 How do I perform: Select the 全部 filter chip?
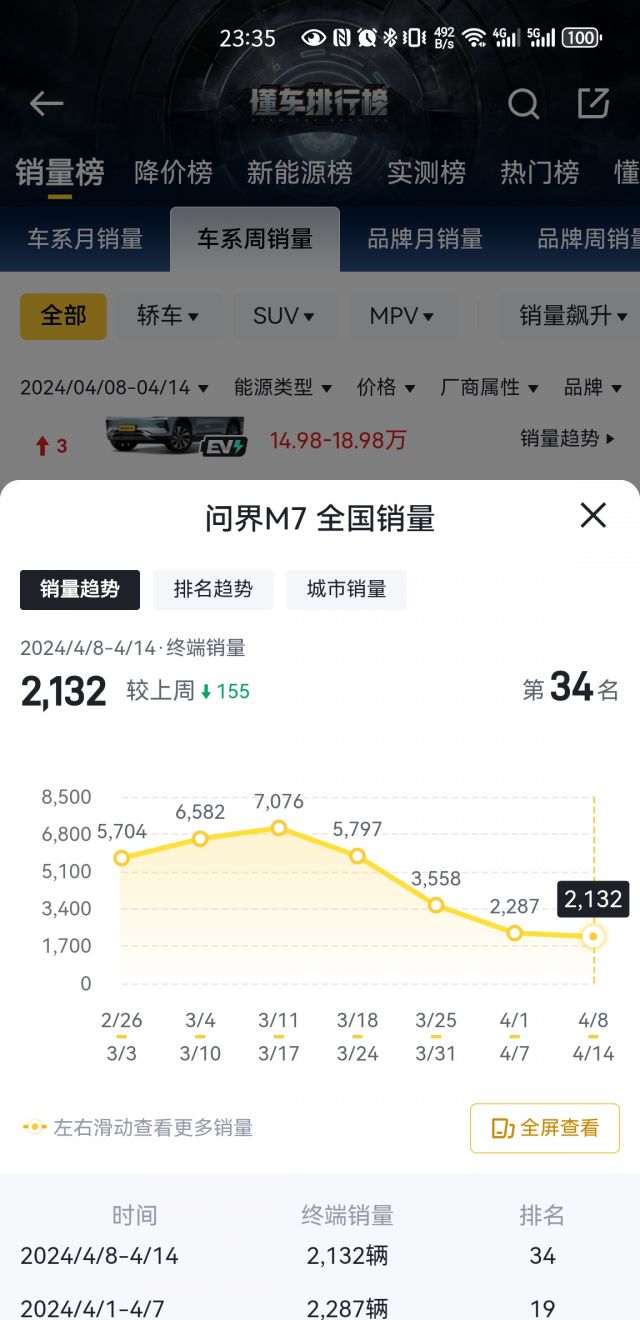[x=63, y=316]
